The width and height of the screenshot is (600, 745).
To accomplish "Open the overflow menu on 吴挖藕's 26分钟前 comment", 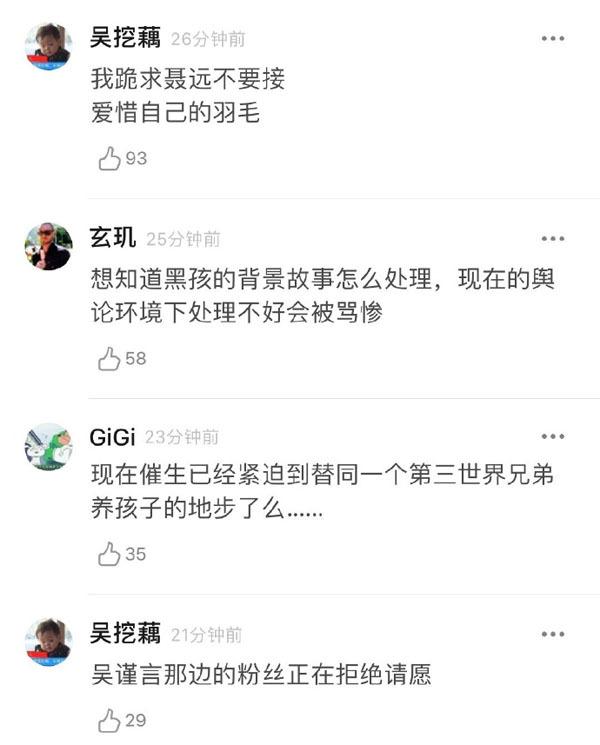I will 553,39.
